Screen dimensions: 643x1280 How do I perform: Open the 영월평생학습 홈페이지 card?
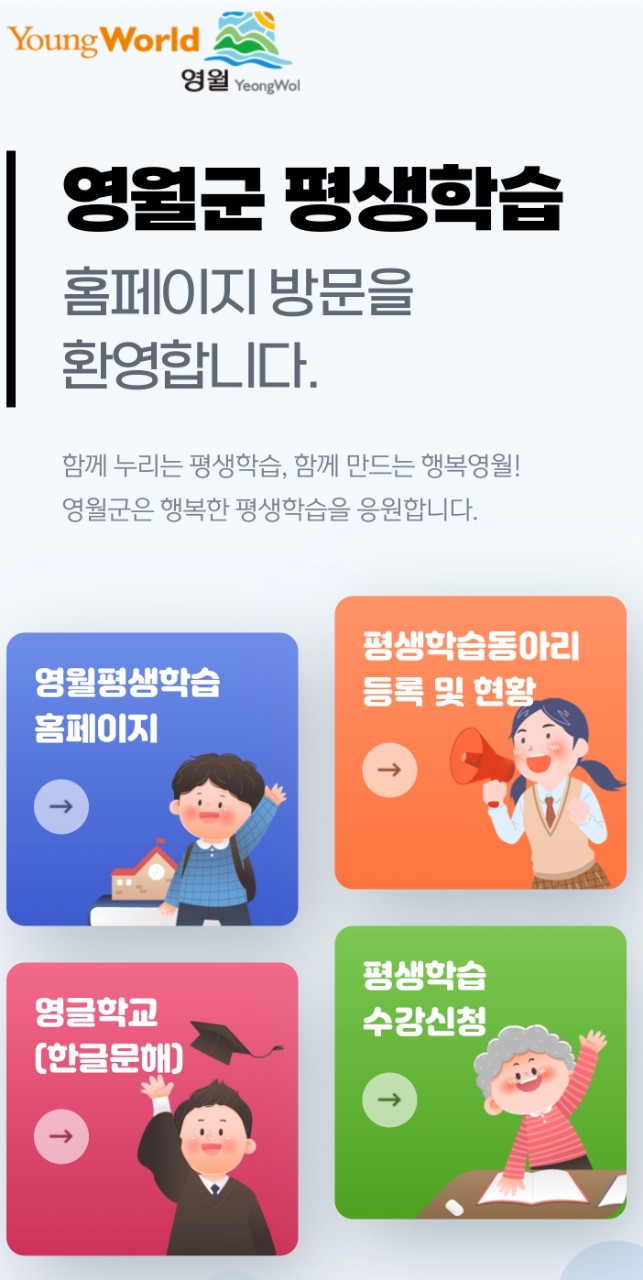pos(152,779)
